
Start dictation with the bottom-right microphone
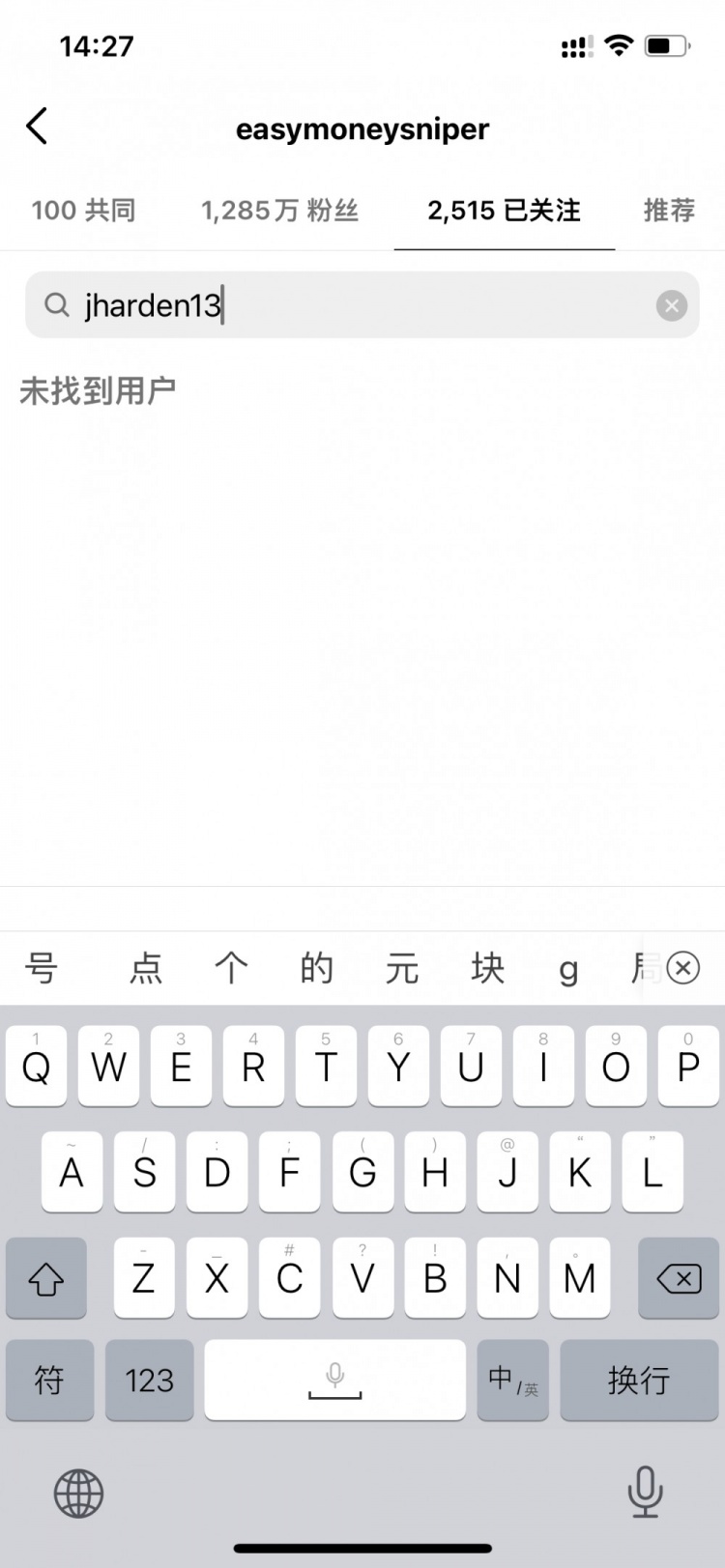pyautogui.click(x=645, y=1492)
